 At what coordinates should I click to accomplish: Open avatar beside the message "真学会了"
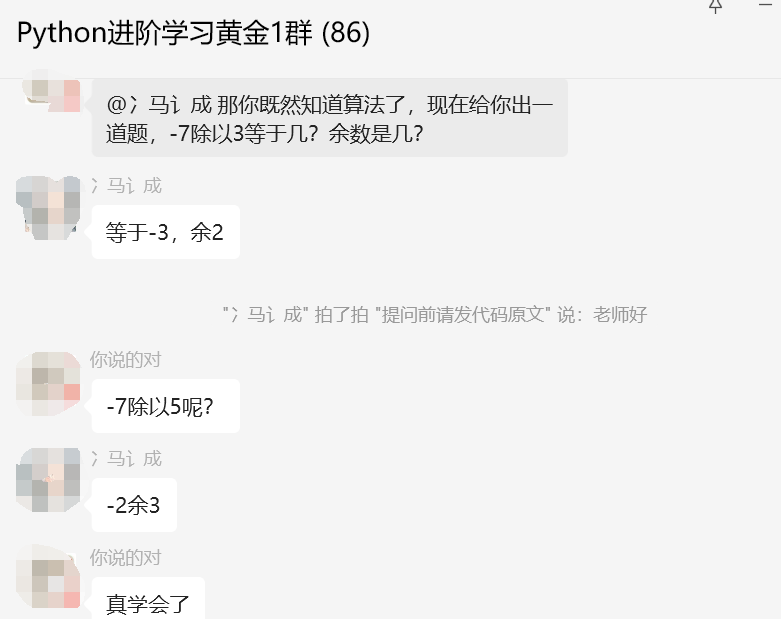(x=48, y=576)
